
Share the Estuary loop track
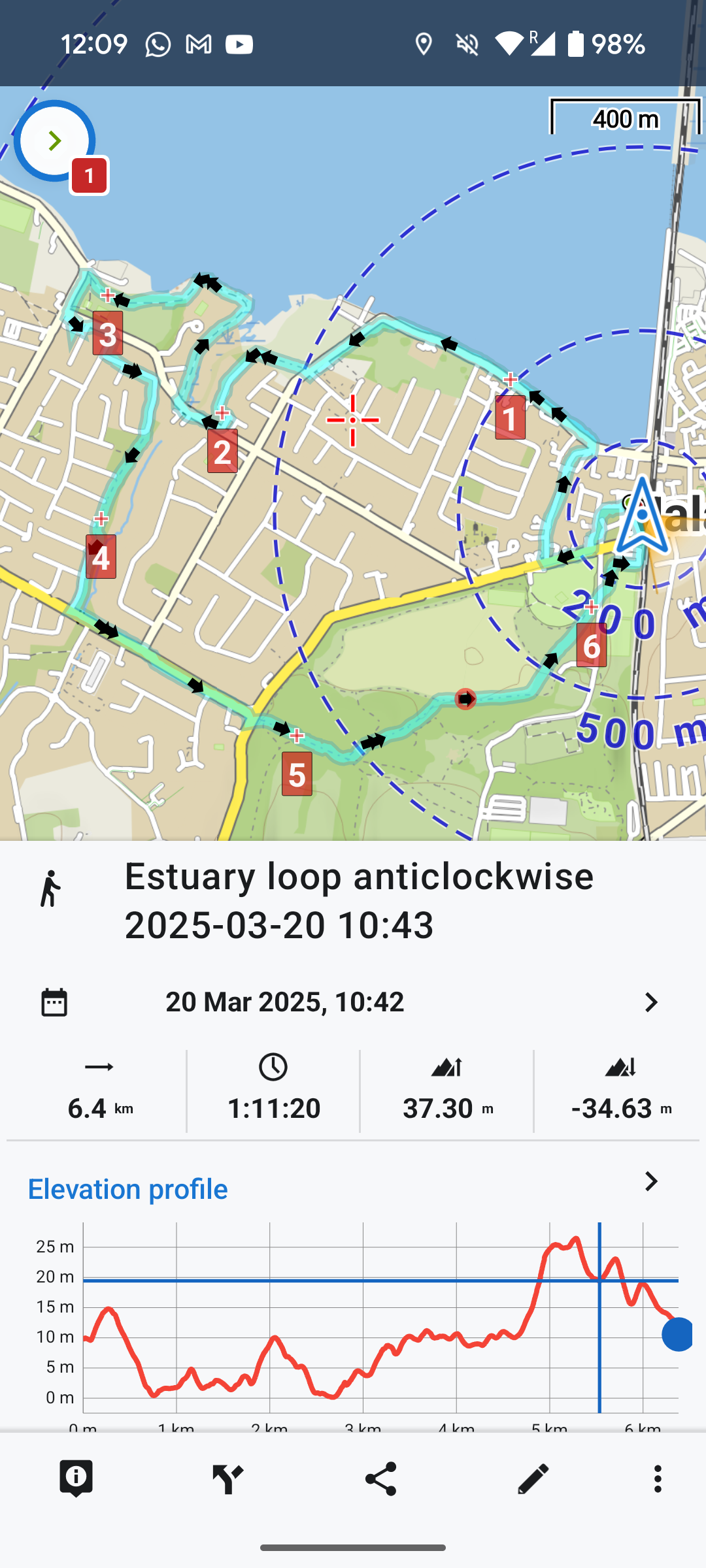click(380, 1478)
